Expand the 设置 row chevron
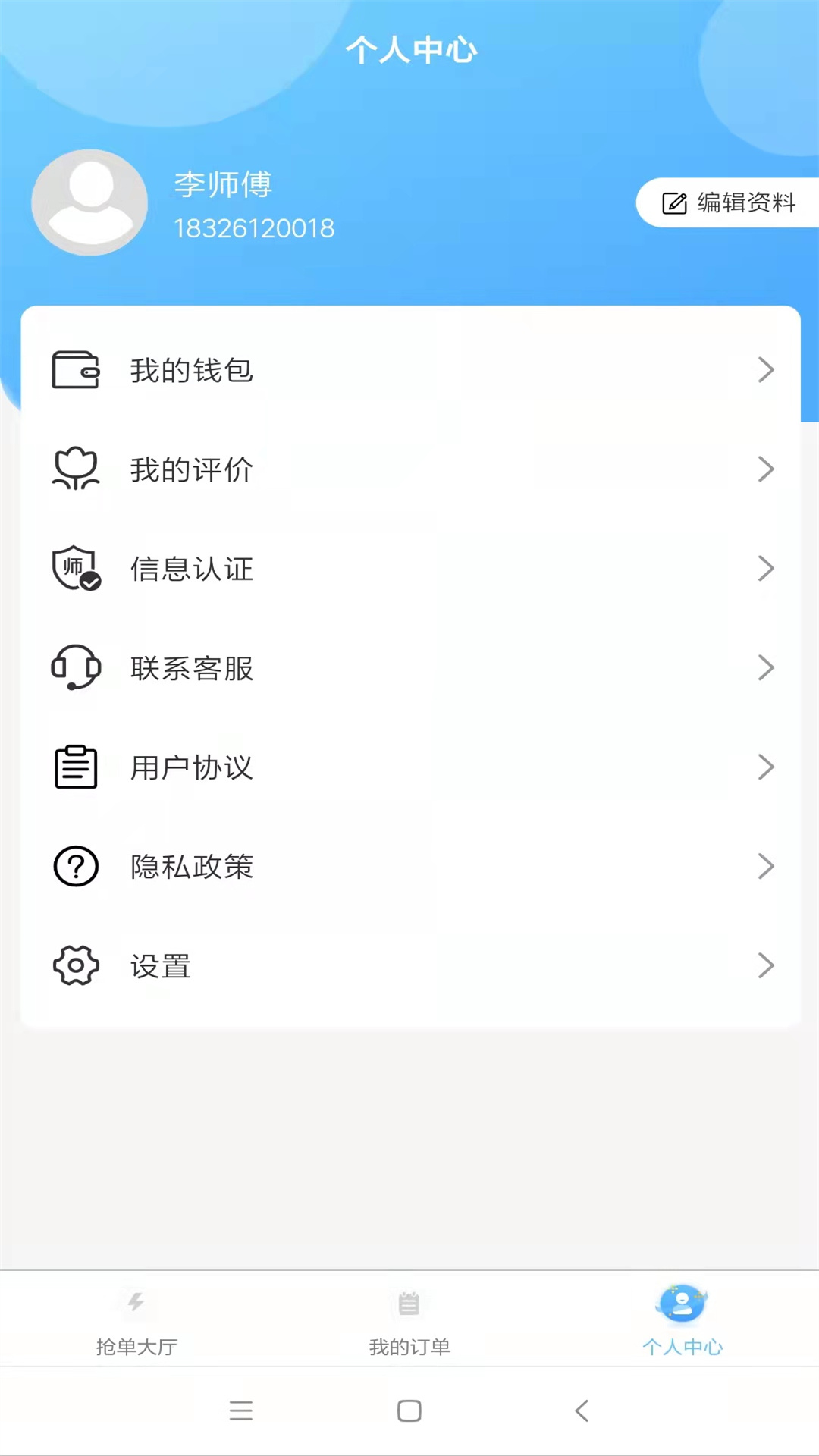This screenshot has height=1456, width=819. (766, 966)
